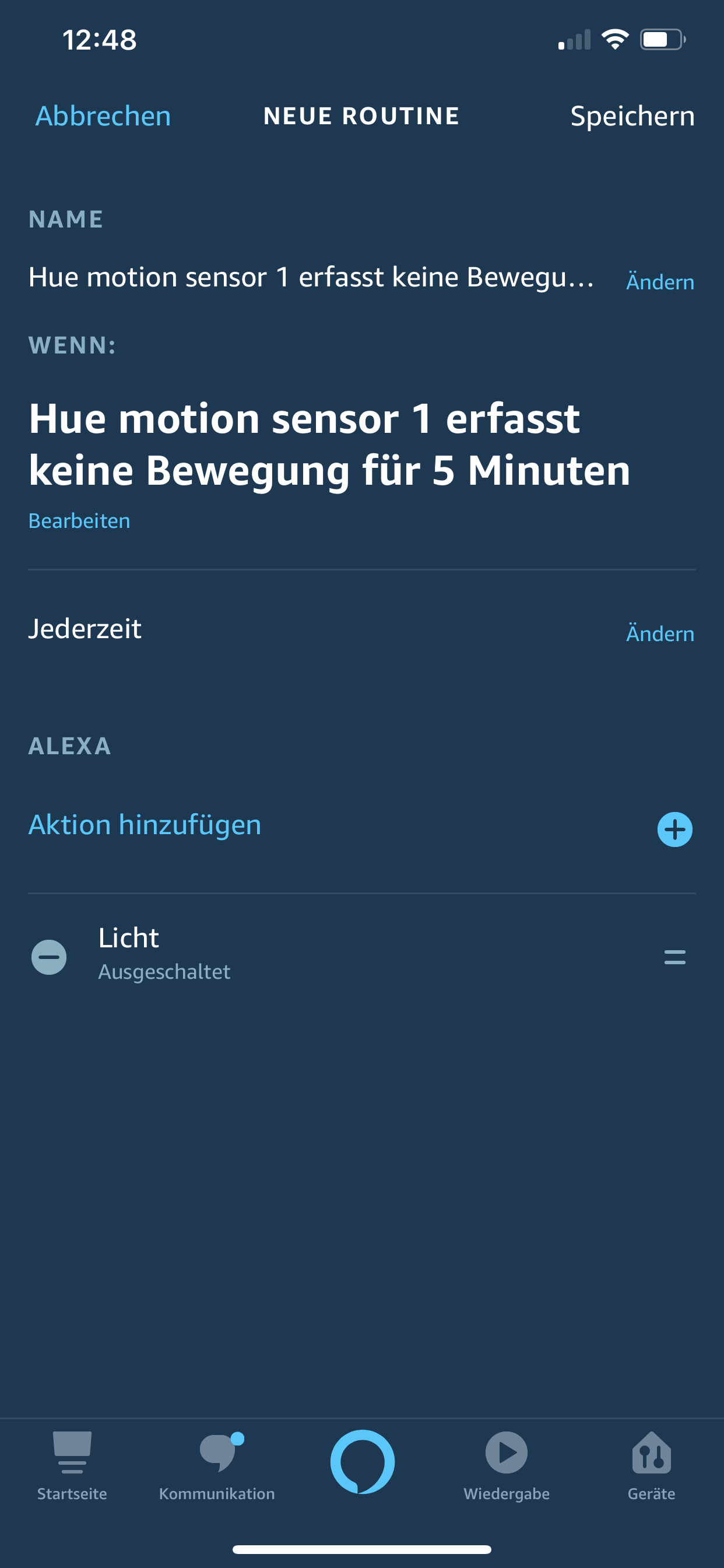The image size is (724, 1568).
Task: Save the routine with Speichern
Action: tap(632, 116)
